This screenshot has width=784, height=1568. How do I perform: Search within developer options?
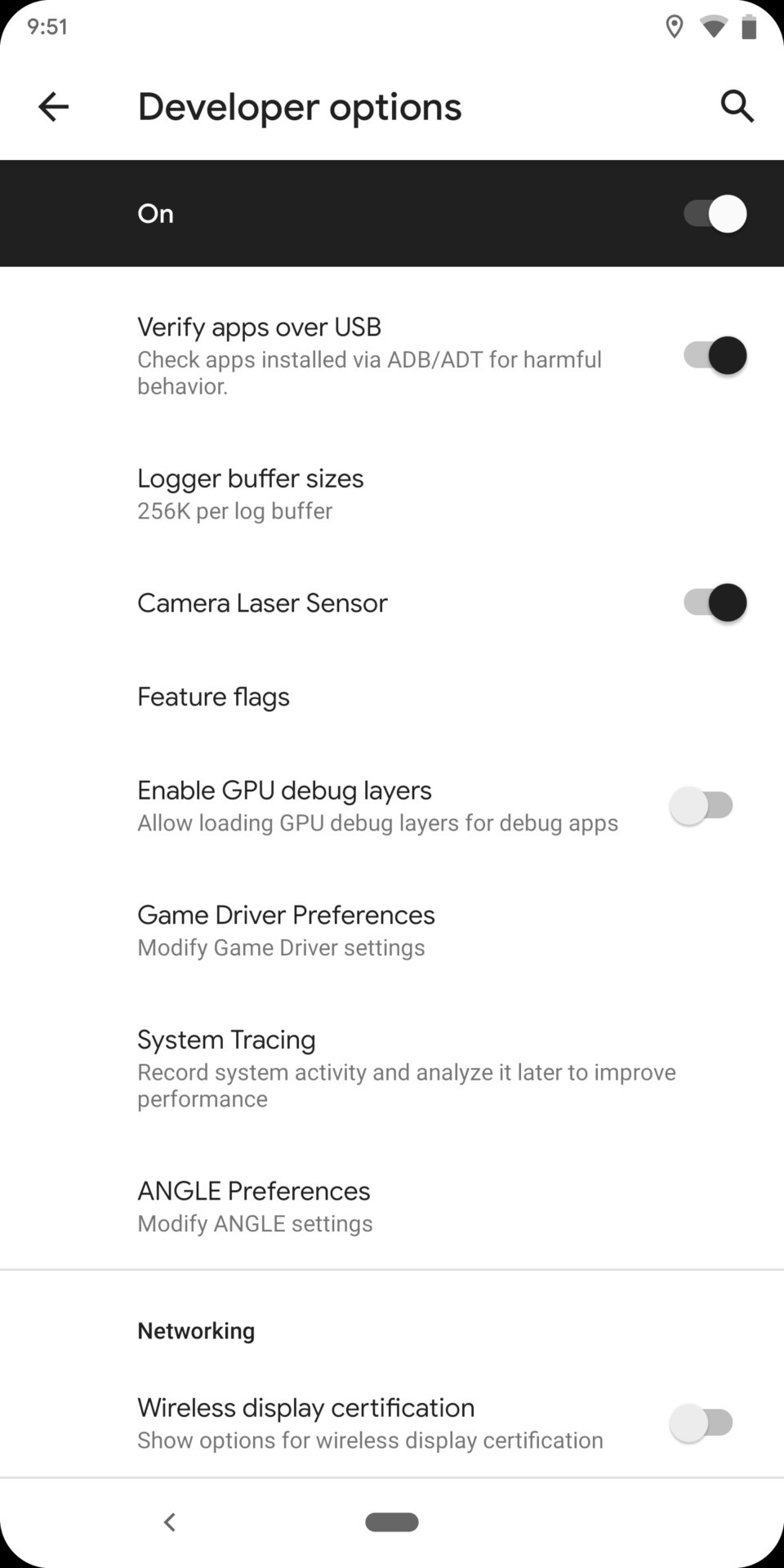tap(737, 106)
